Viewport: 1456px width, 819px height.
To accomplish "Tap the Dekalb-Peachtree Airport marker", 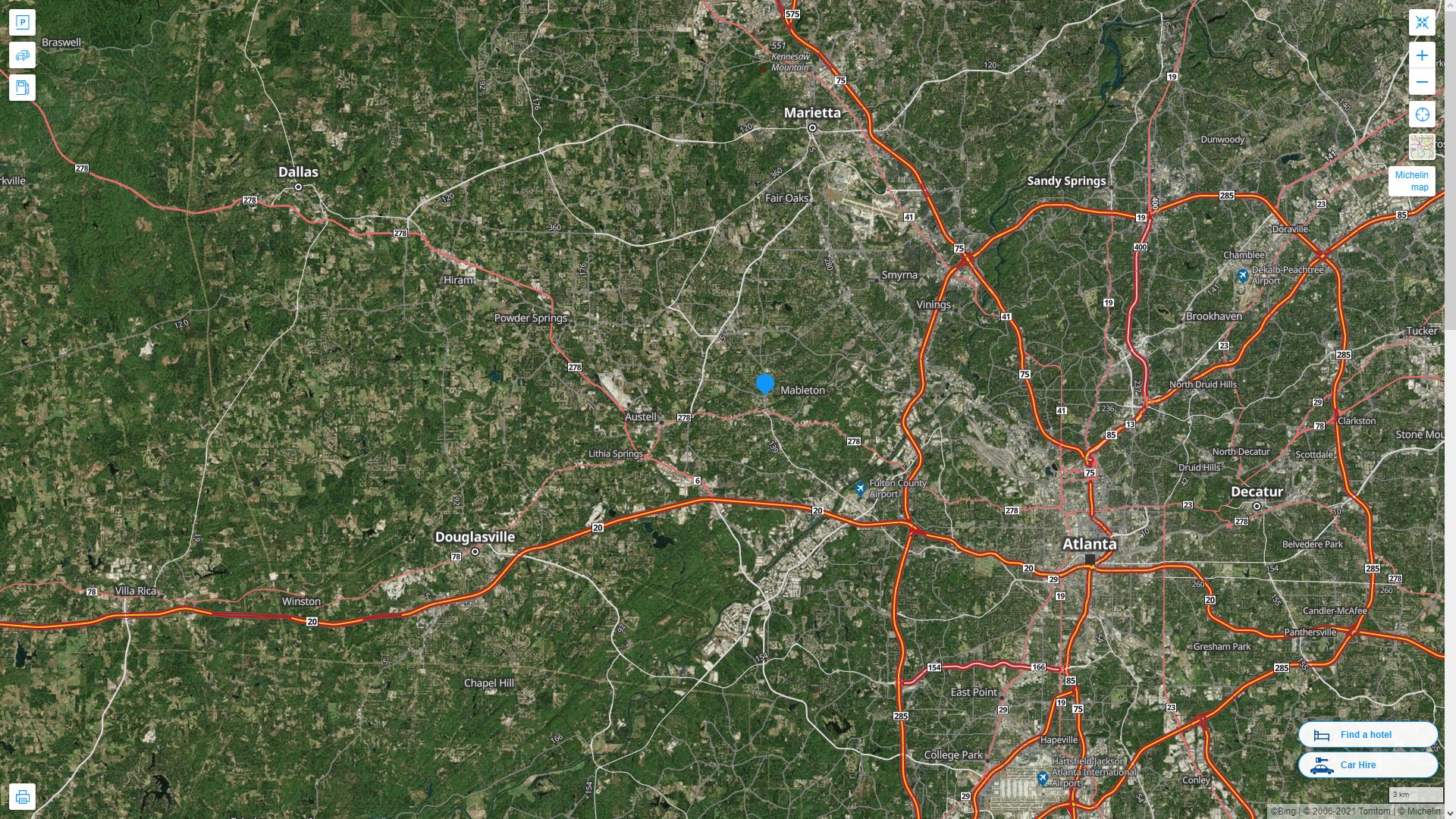I will click(x=1242, y=275).
